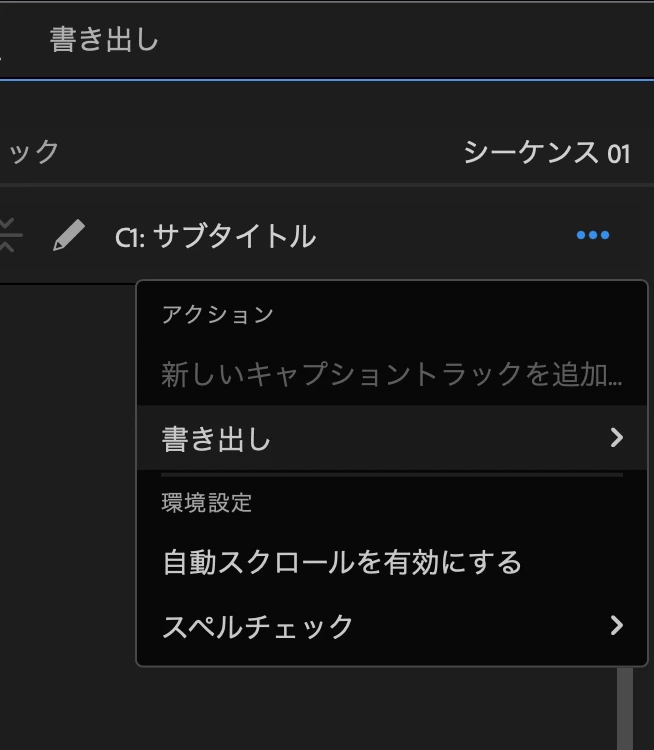654x750 pixels.
Task: Switch to the 書き出し top tab
Action: (104, 40)
